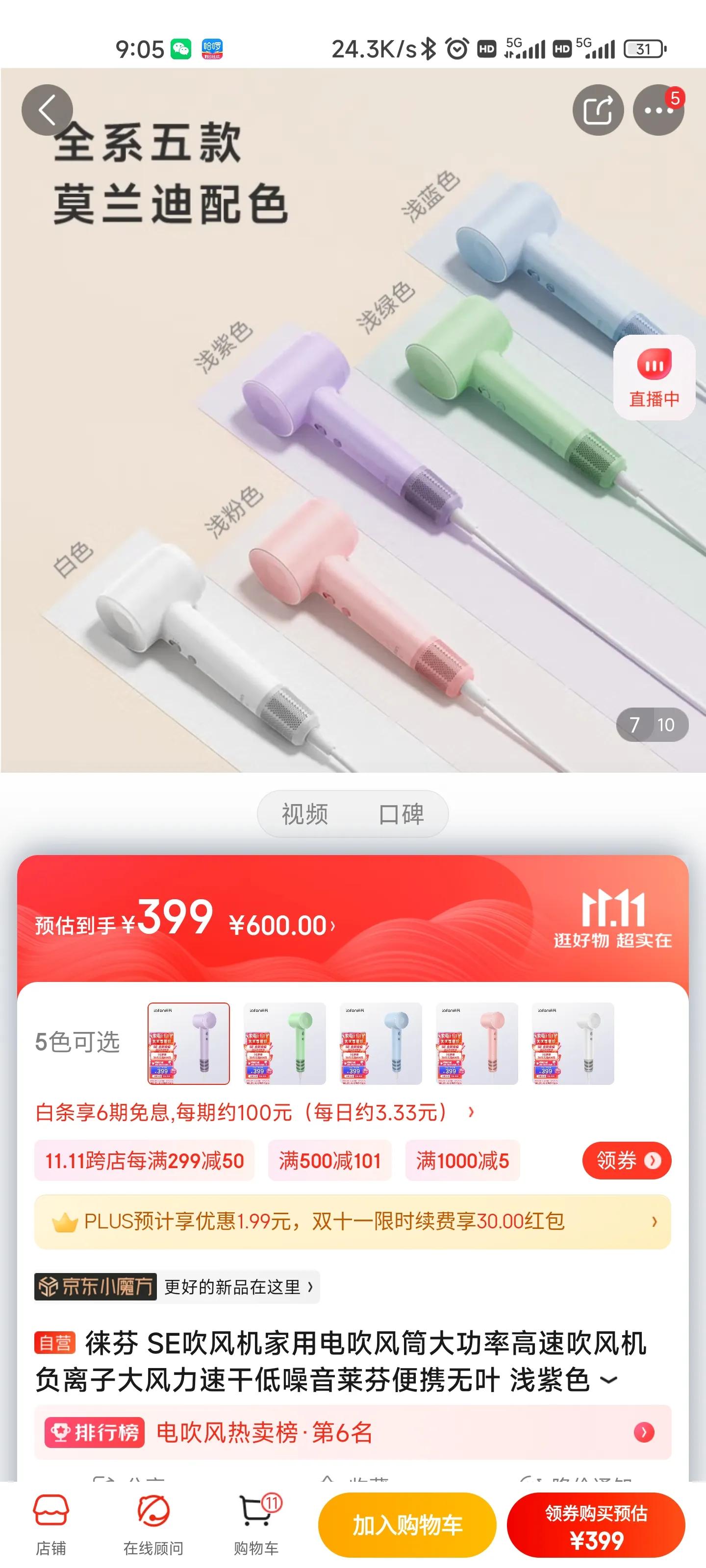The height and width of the screenshot is (1568, 706).
Task: Share this hair dryer product
Action: pos(598,110)
